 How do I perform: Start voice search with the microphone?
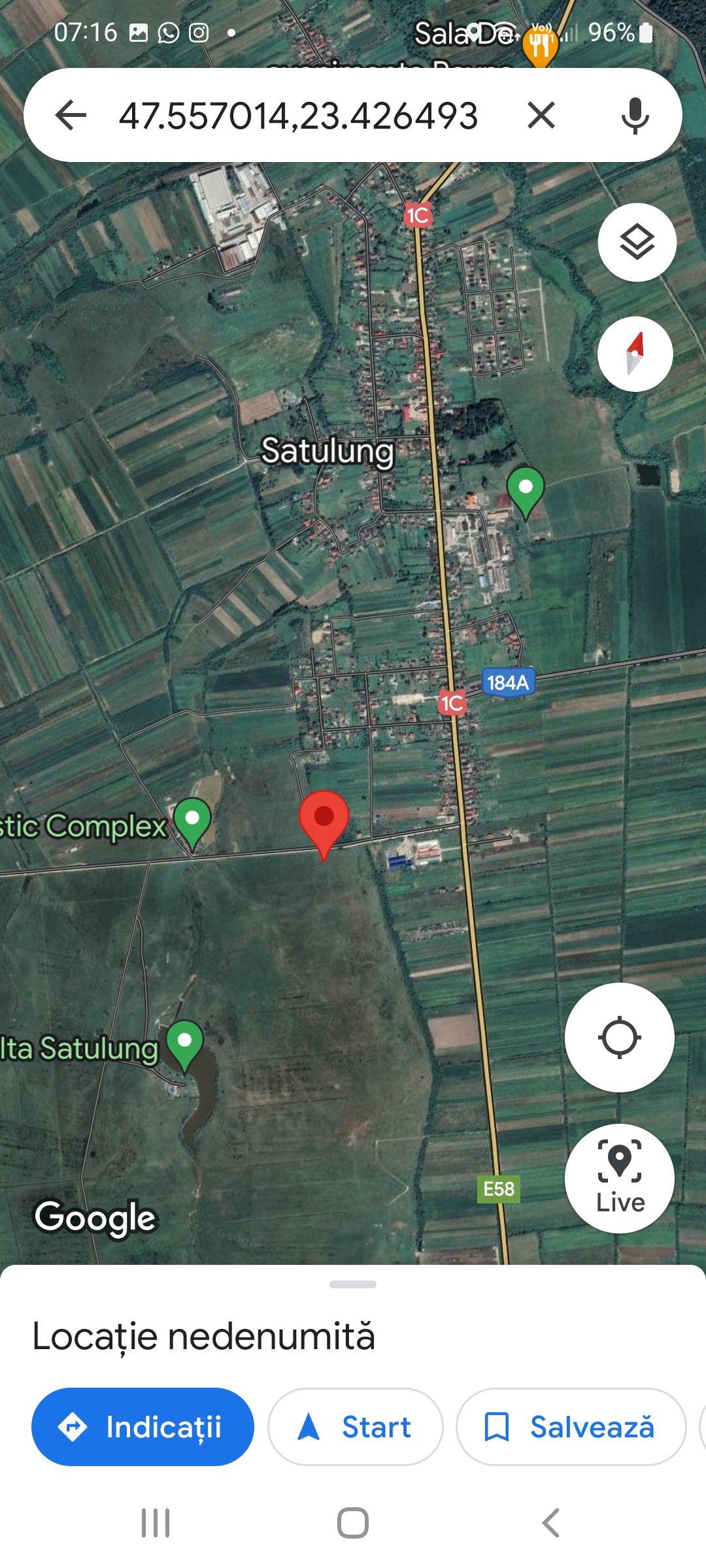click(x=635, y=116)
